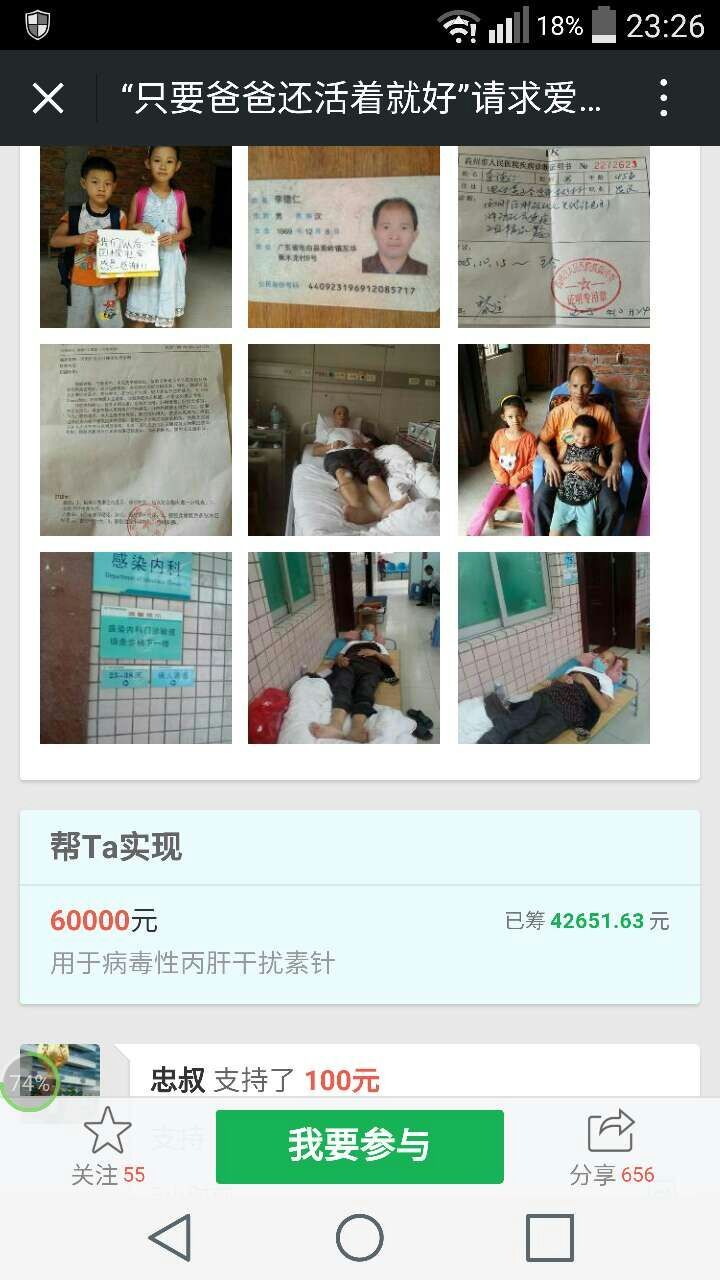This screenshot has width=720, height=1280.
Task: Return to the home screen
Action: 359,1238
